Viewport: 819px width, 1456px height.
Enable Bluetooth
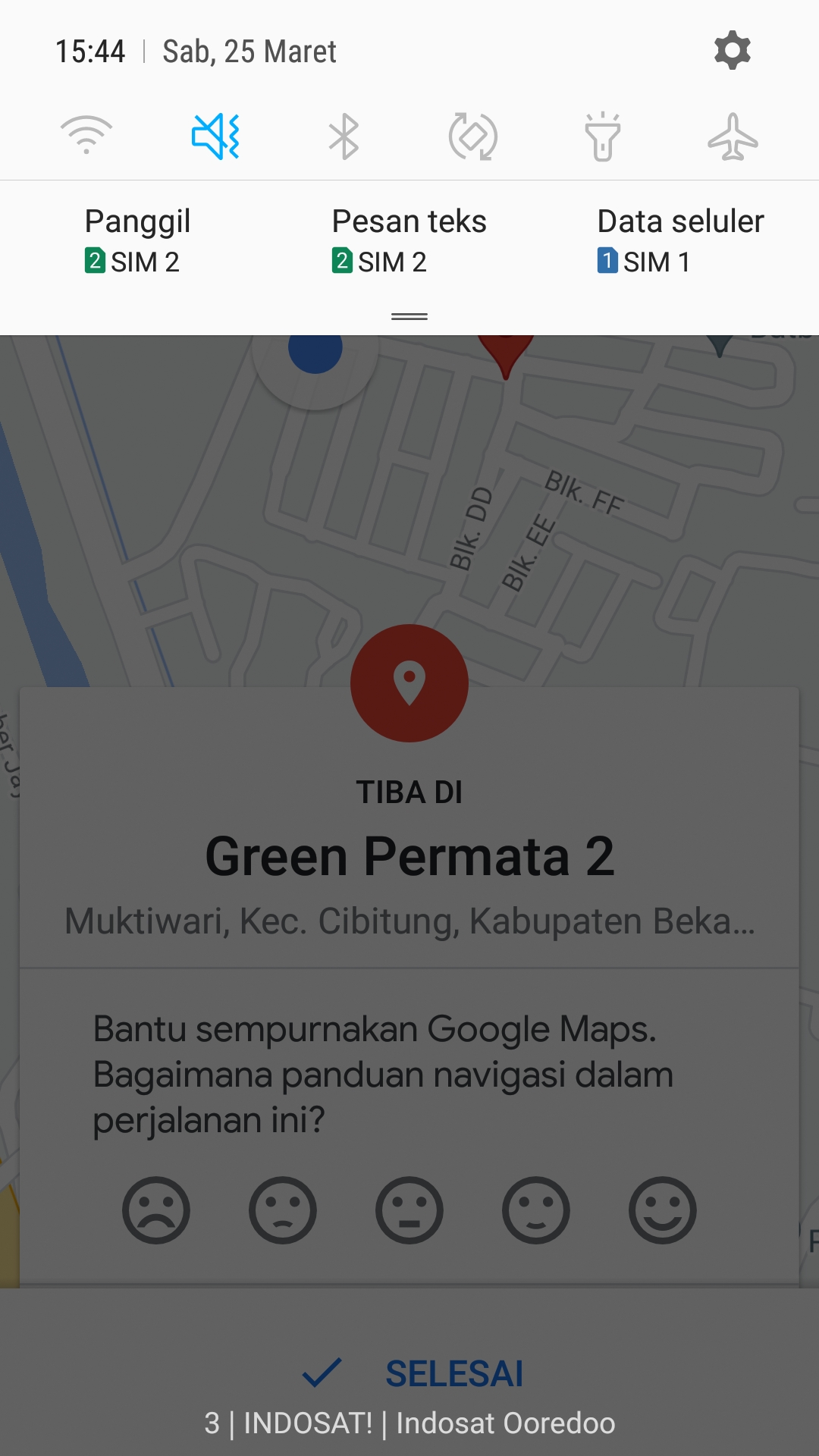coord(344,136)
